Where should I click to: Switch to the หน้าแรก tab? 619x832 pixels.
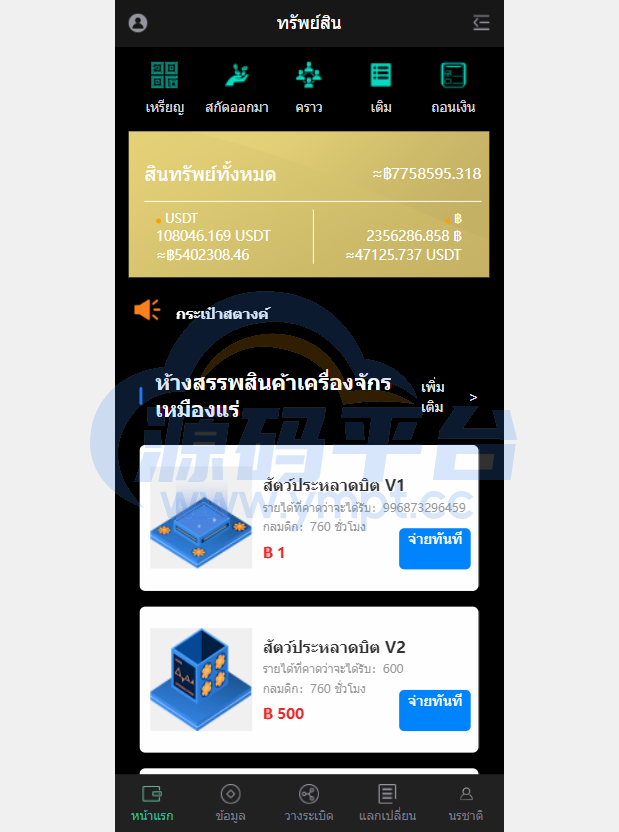click(152, 803)
